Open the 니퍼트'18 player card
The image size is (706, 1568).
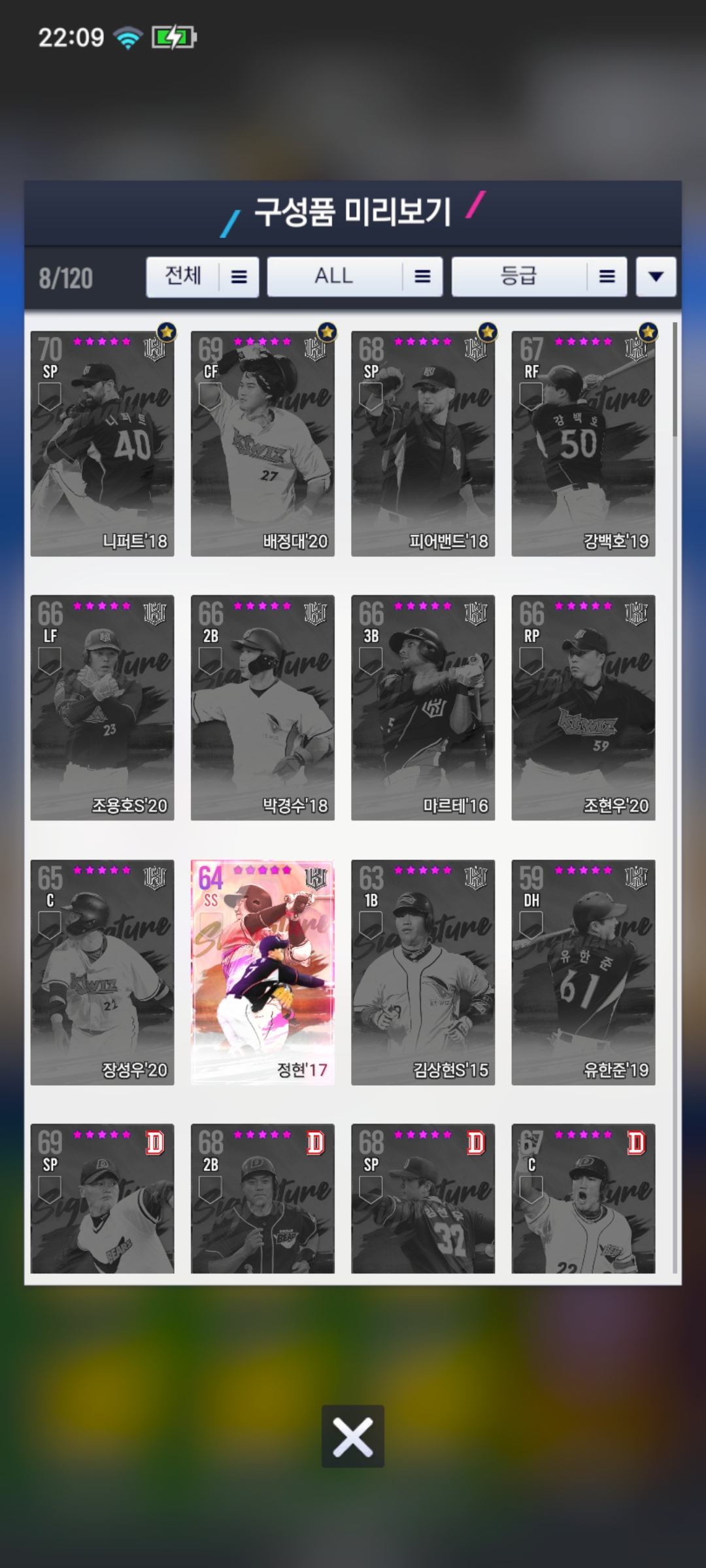point(102,444)
